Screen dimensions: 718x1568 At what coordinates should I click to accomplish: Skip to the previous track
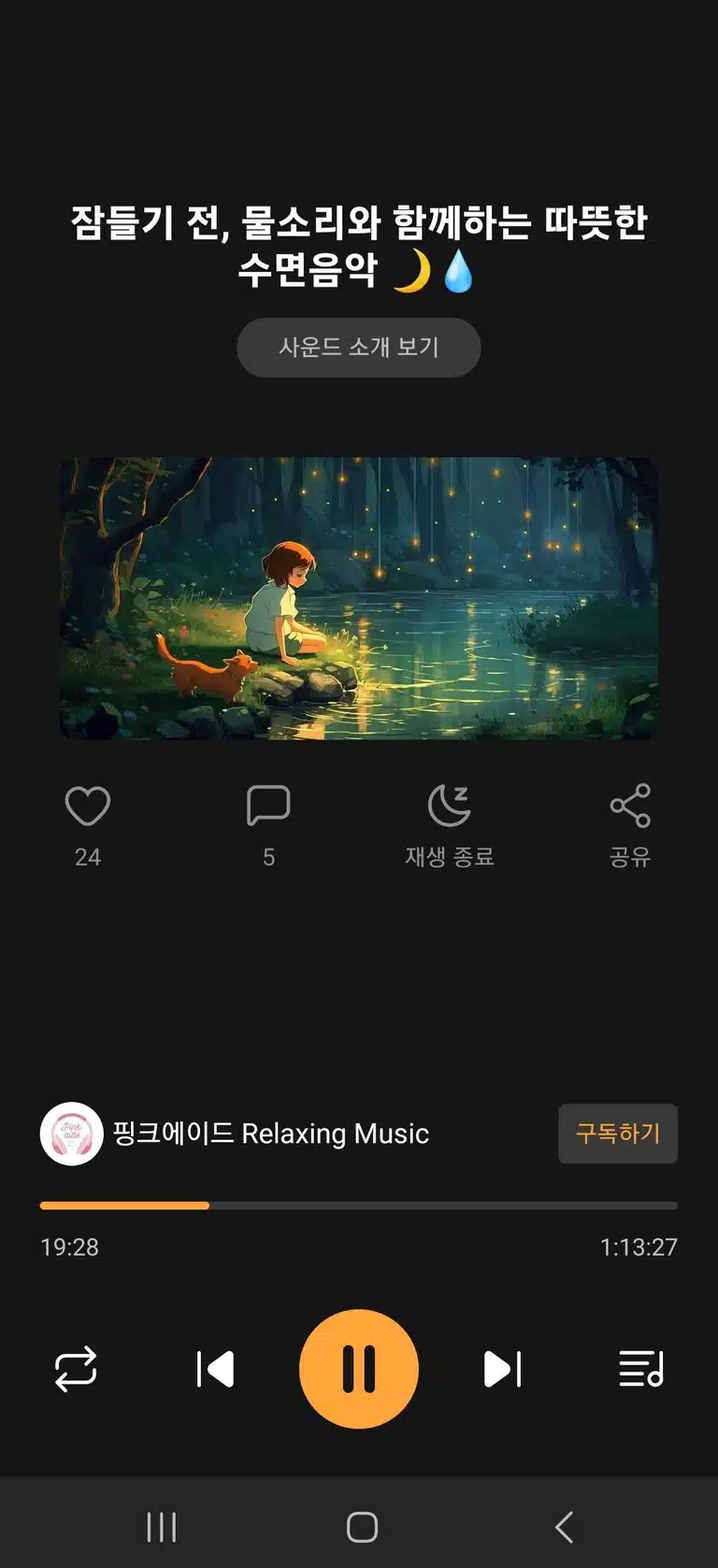point(215,1369)
